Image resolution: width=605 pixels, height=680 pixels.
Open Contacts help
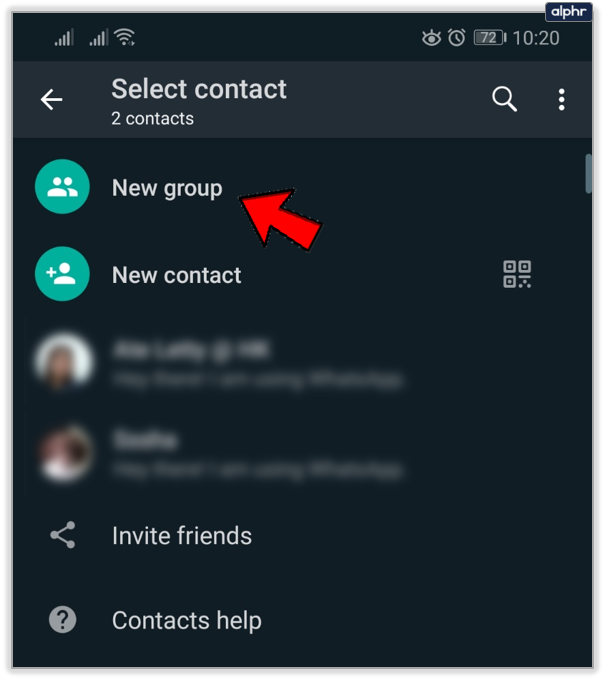[186, 620]
